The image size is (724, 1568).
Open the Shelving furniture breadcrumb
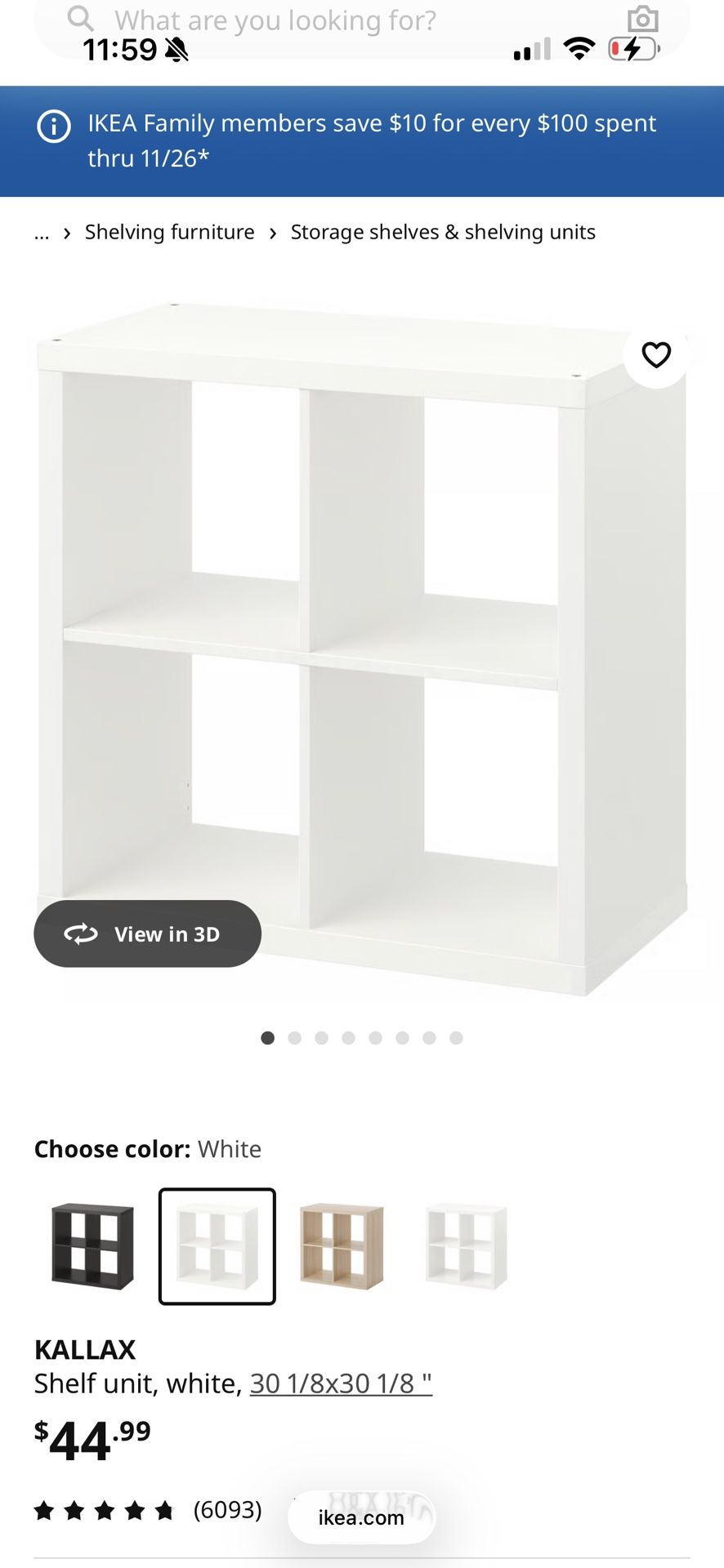(x=169, y=232)
